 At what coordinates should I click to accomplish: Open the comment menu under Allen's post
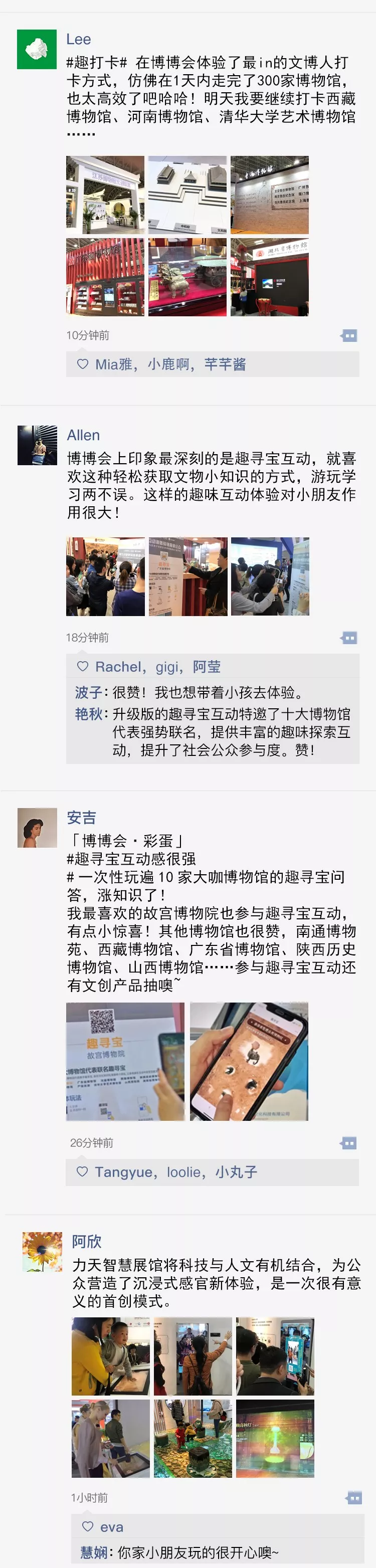[348, 637]
